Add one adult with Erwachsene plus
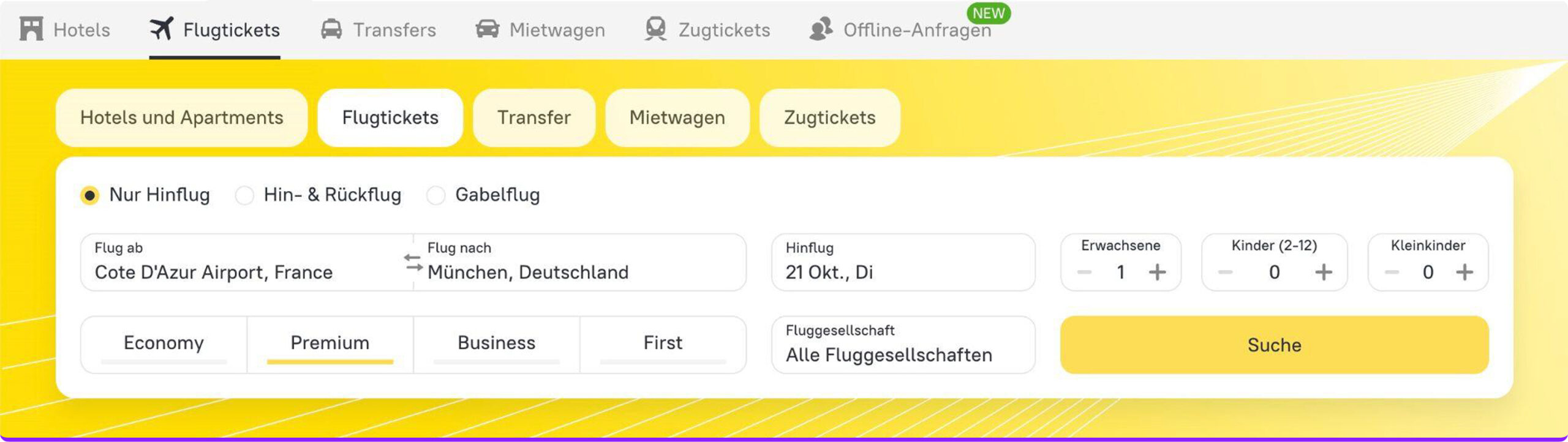This screenshot has width=1568, height=442. point(1157,272)
